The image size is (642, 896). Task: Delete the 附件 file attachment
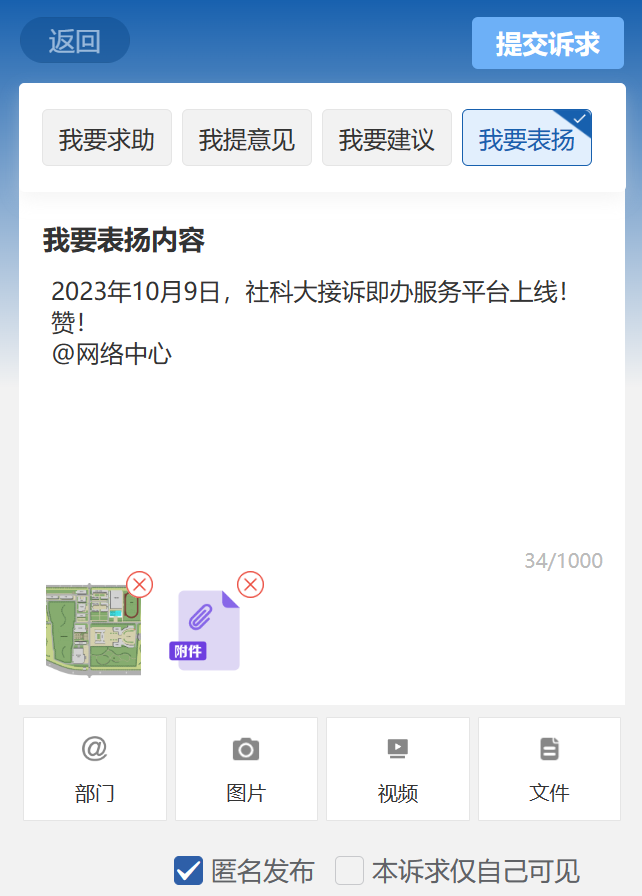(250, 584)
